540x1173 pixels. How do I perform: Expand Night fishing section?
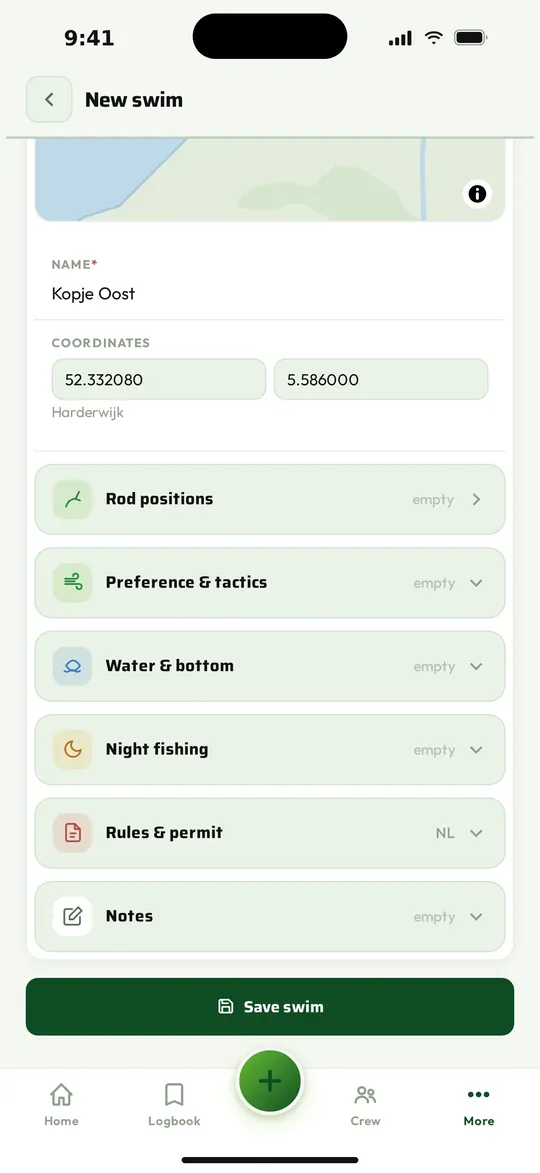(270, 750)
